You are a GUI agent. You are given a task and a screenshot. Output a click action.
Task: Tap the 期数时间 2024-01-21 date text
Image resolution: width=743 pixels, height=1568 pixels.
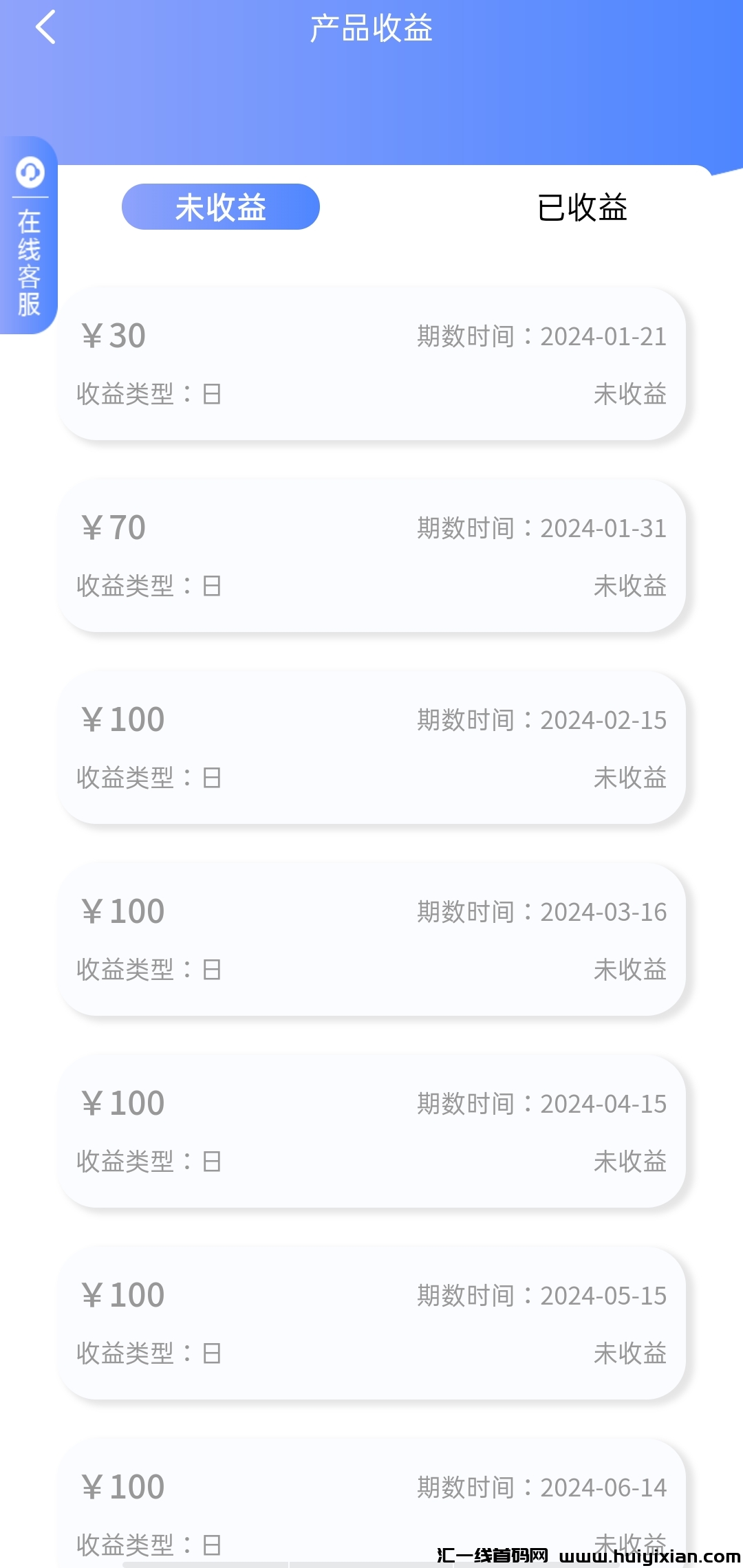(541, 336)
